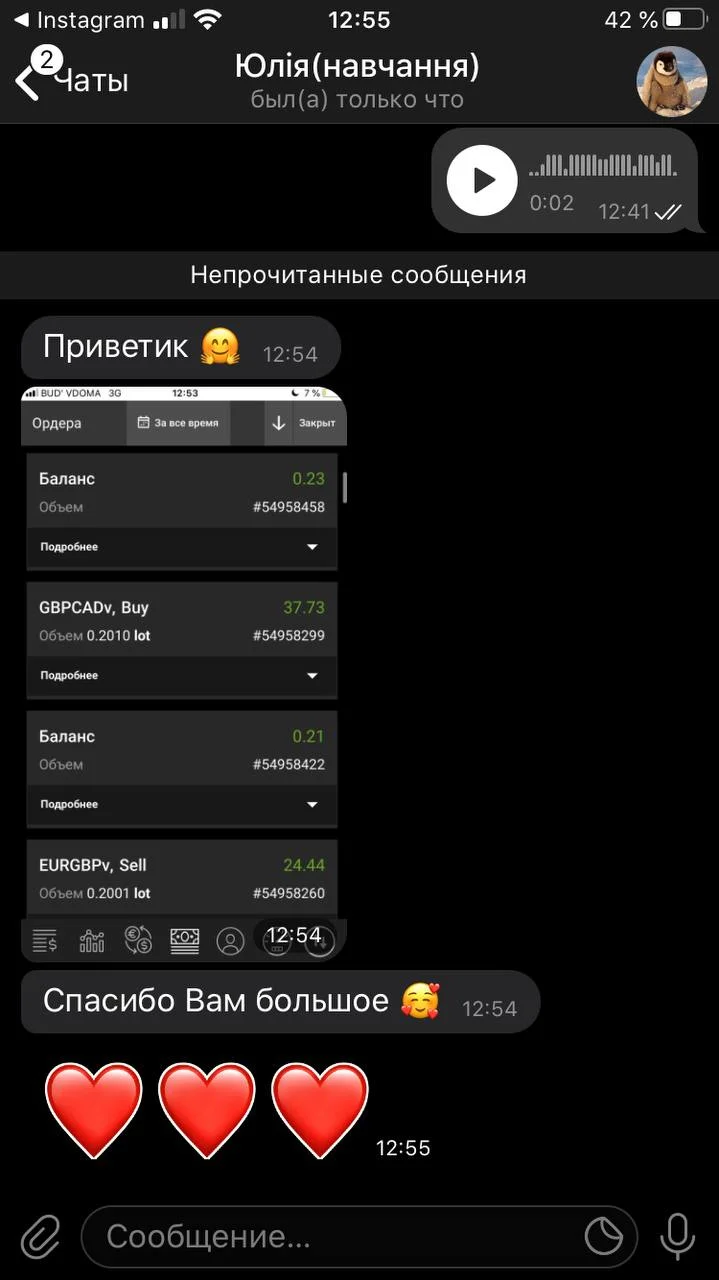Tap the microphone to record voice
719x1280 pixels.
[x=677, y=1237]
